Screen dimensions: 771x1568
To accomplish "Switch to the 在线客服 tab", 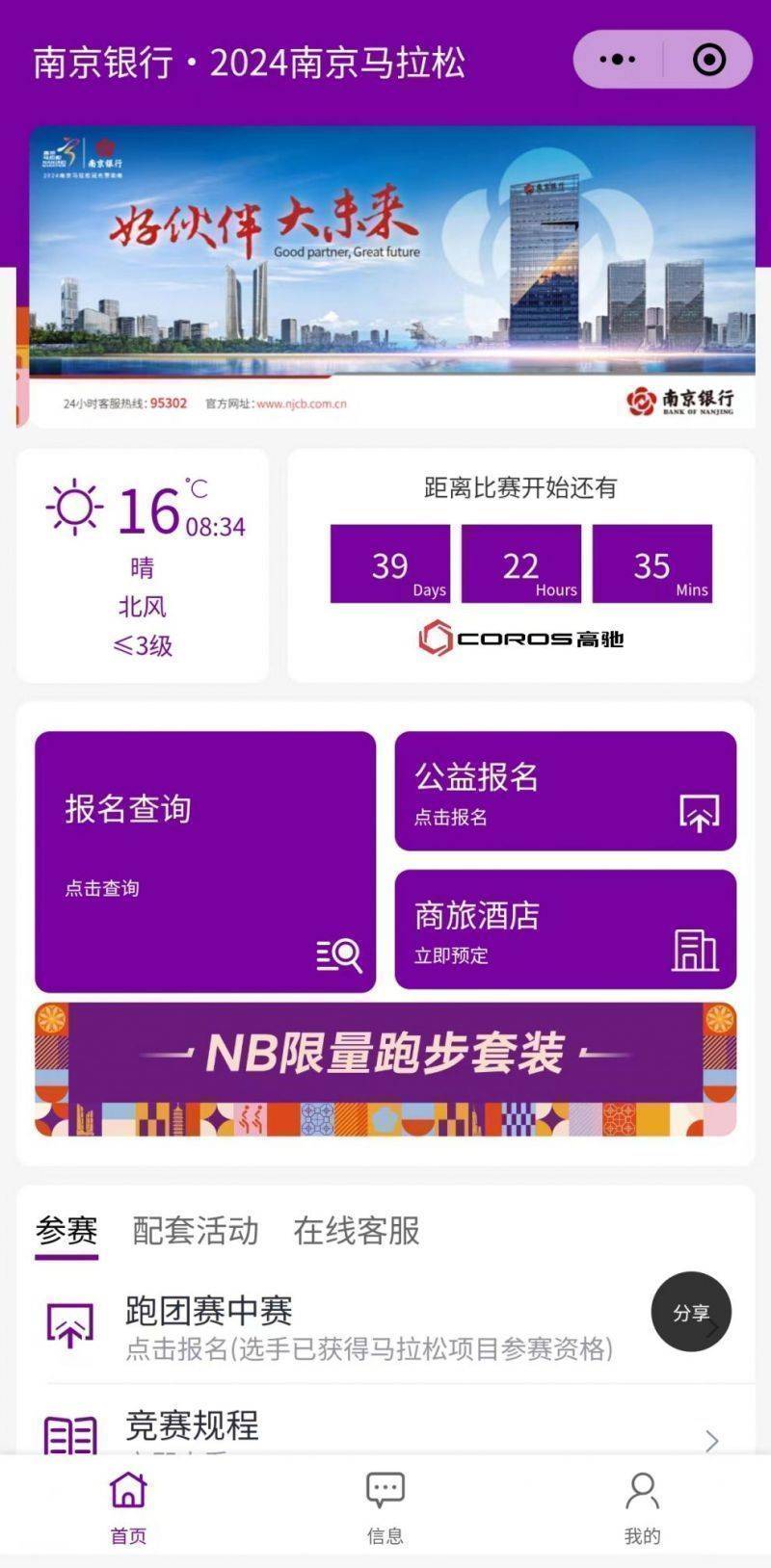I will click(x=357, y=1231).
